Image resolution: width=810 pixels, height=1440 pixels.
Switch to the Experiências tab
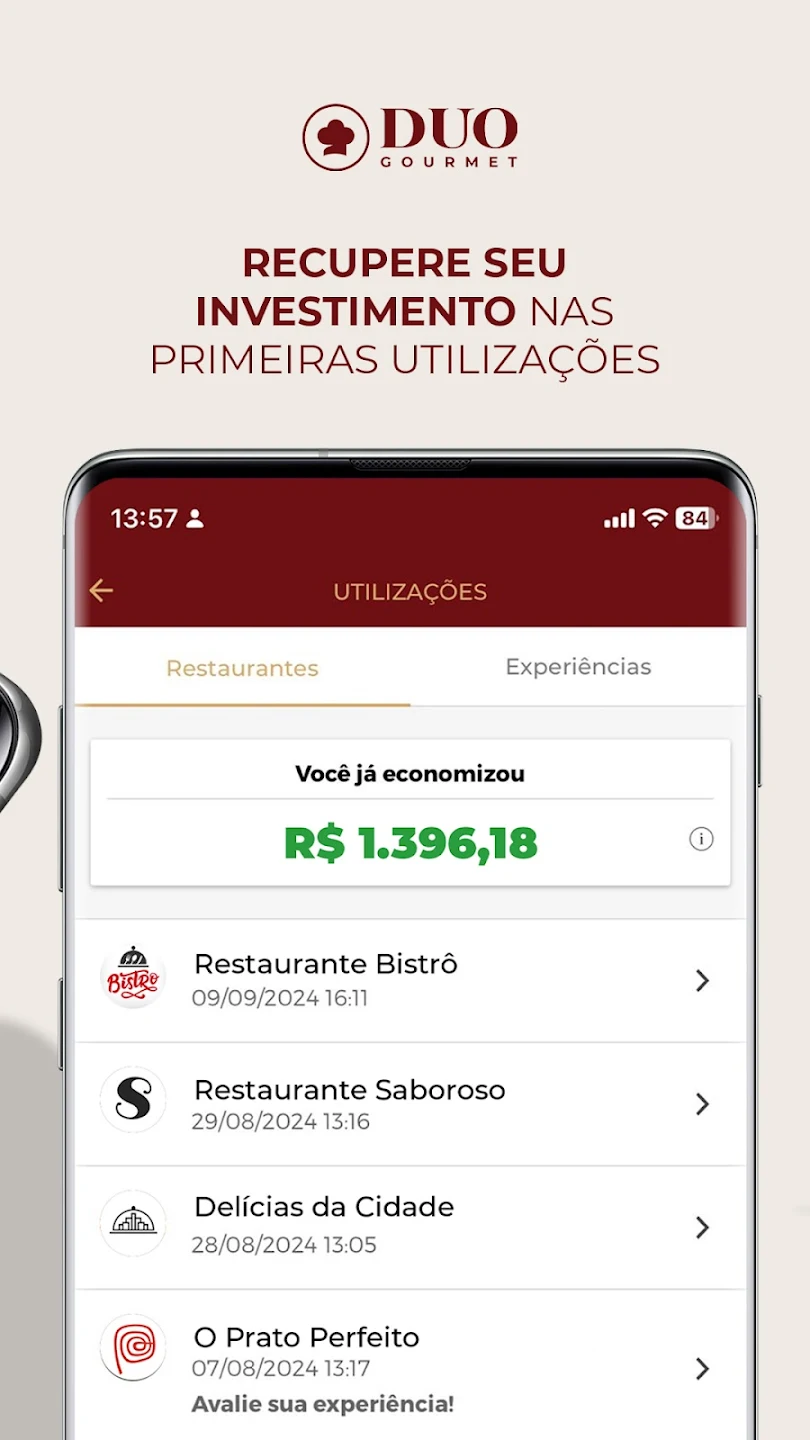pyautogui.click(x=578, y=667)
